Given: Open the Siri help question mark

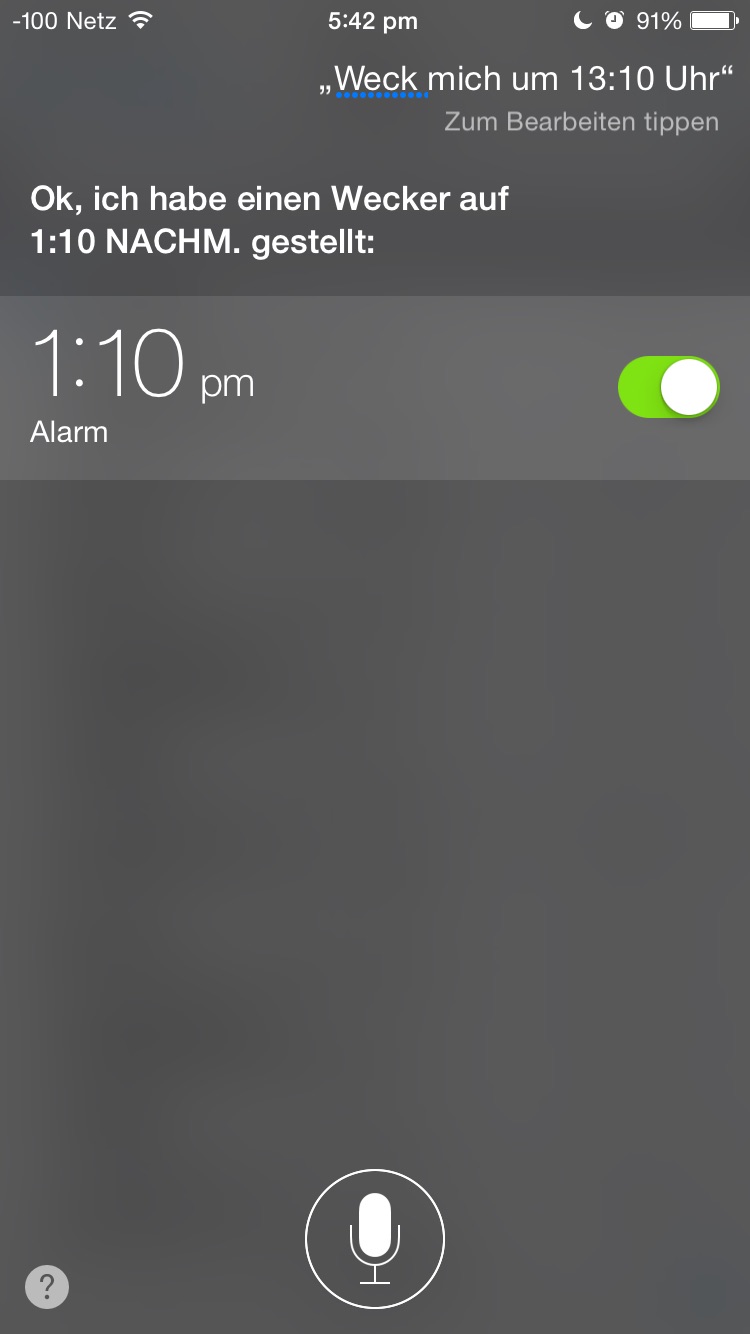Looking at the screenshot, I should point(47,1287).
